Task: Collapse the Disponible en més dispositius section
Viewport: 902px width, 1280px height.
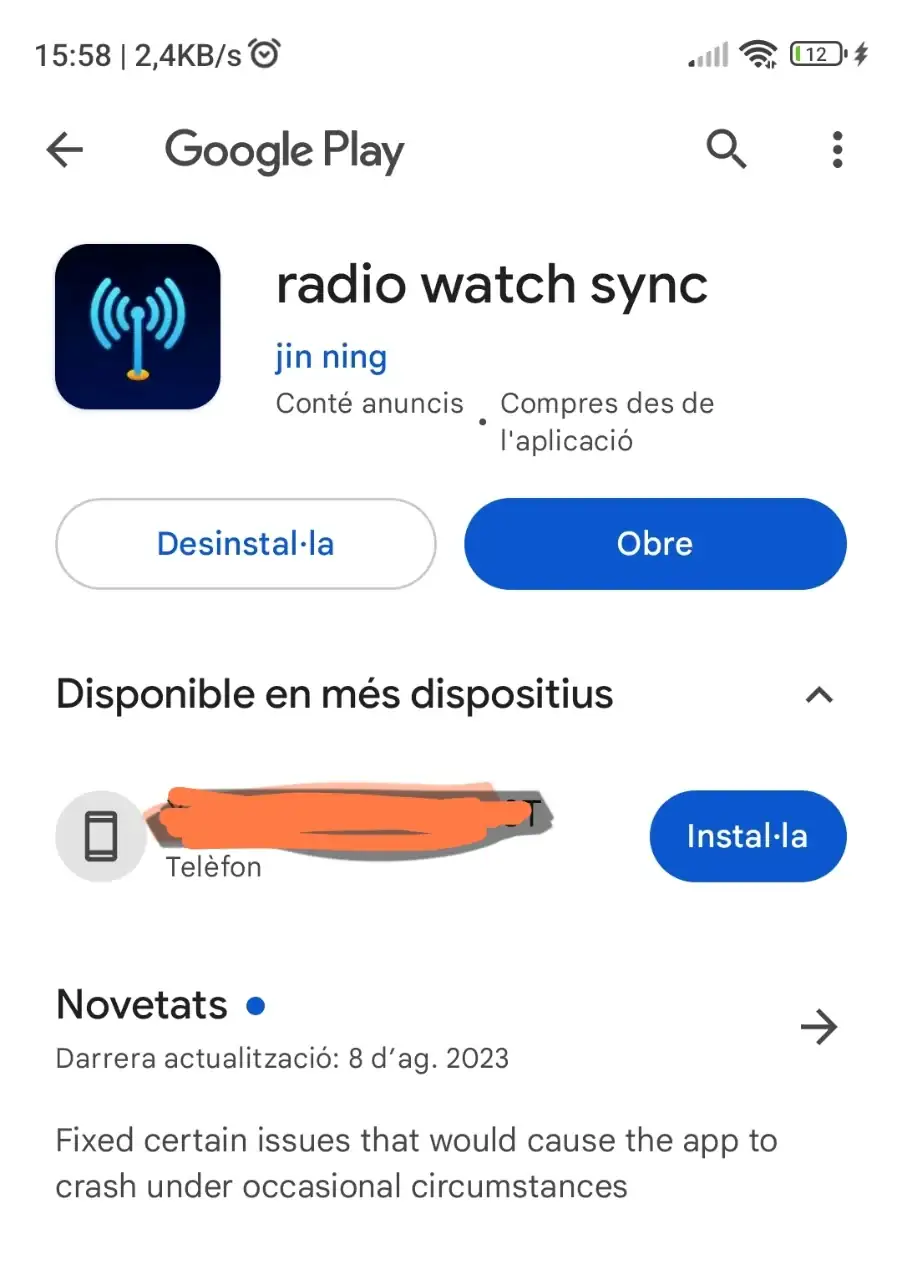Action: point(819,695)
